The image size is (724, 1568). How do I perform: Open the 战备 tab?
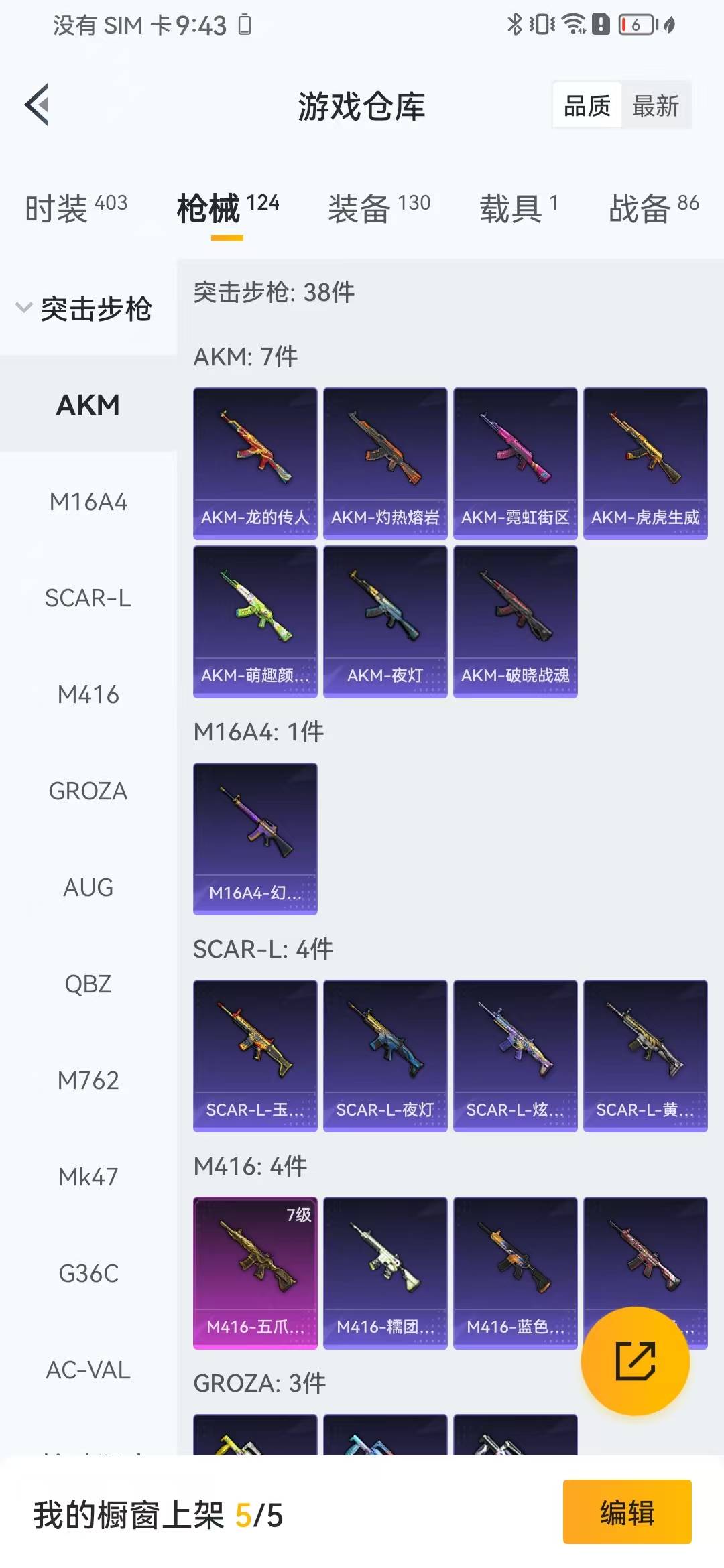[x=653, y=208]
